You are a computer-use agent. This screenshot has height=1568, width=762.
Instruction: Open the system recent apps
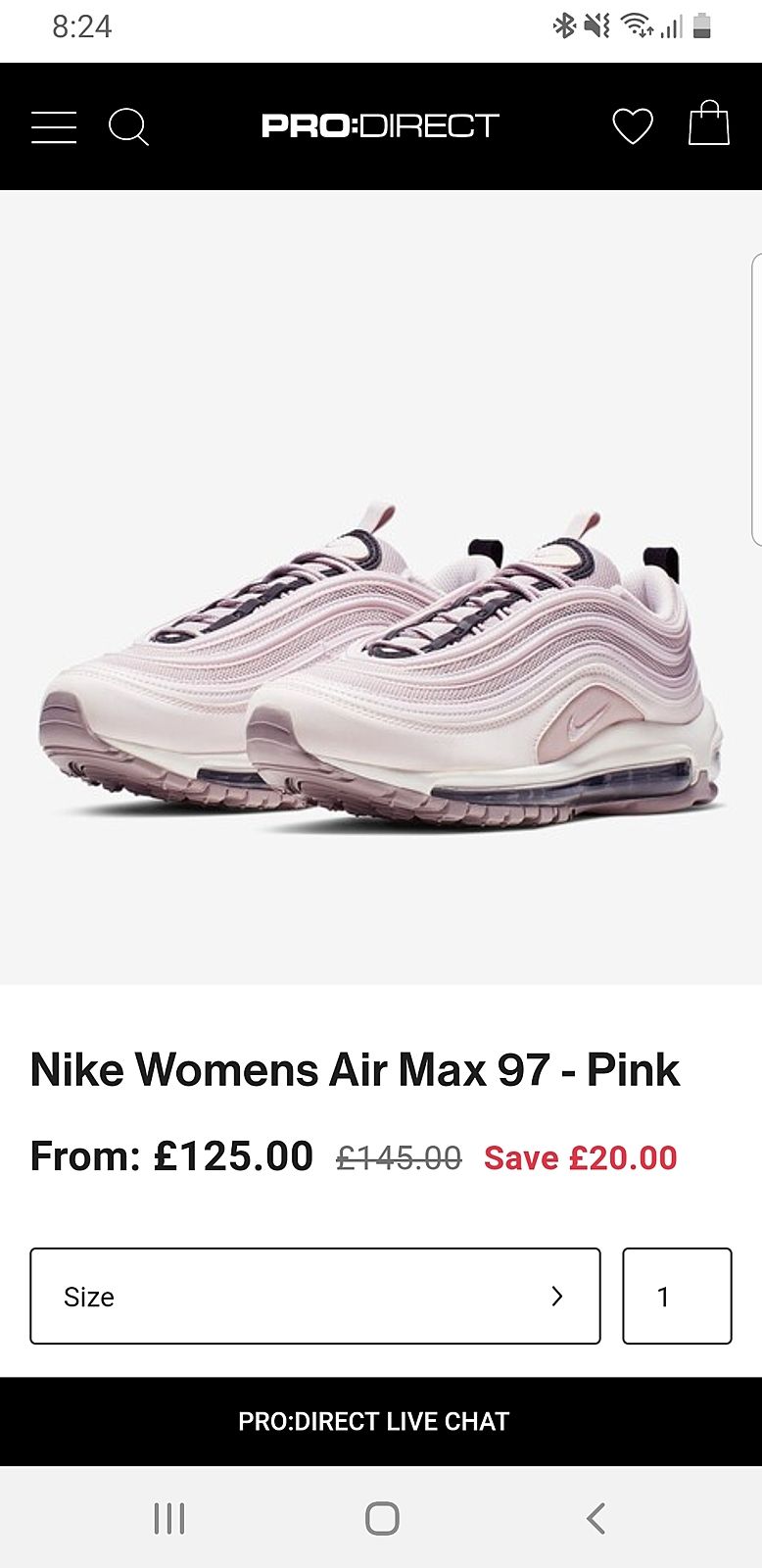[169, 1518]
